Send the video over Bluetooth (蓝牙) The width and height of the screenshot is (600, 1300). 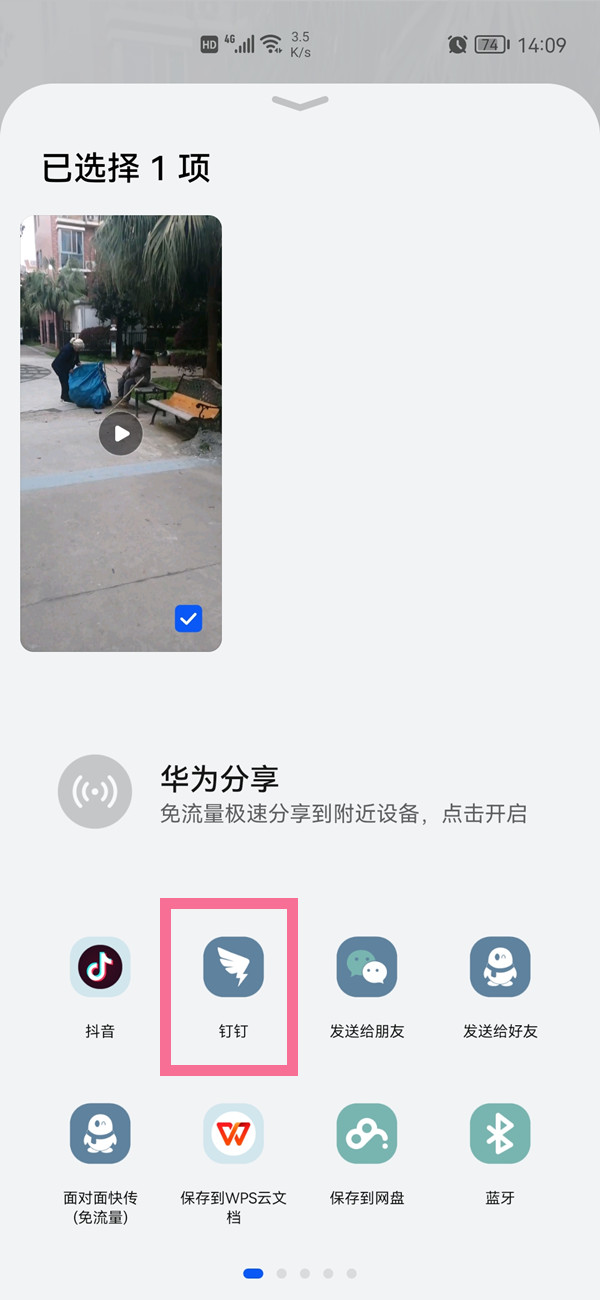pos(500,1134)
